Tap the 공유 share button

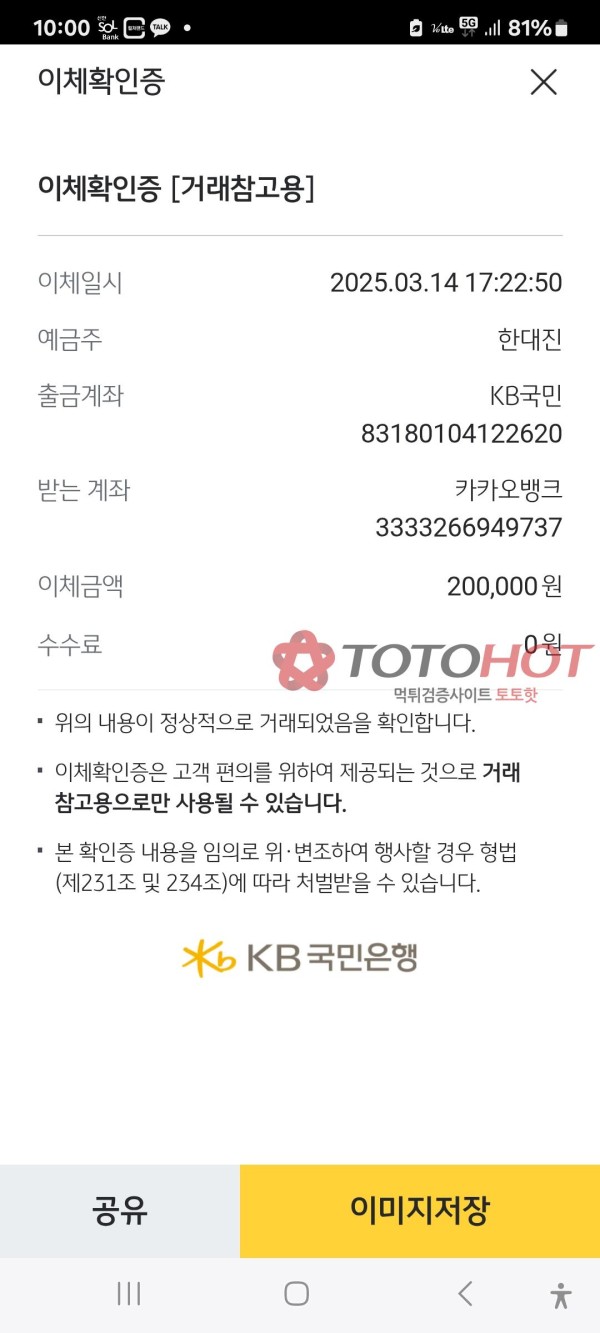120,1211
